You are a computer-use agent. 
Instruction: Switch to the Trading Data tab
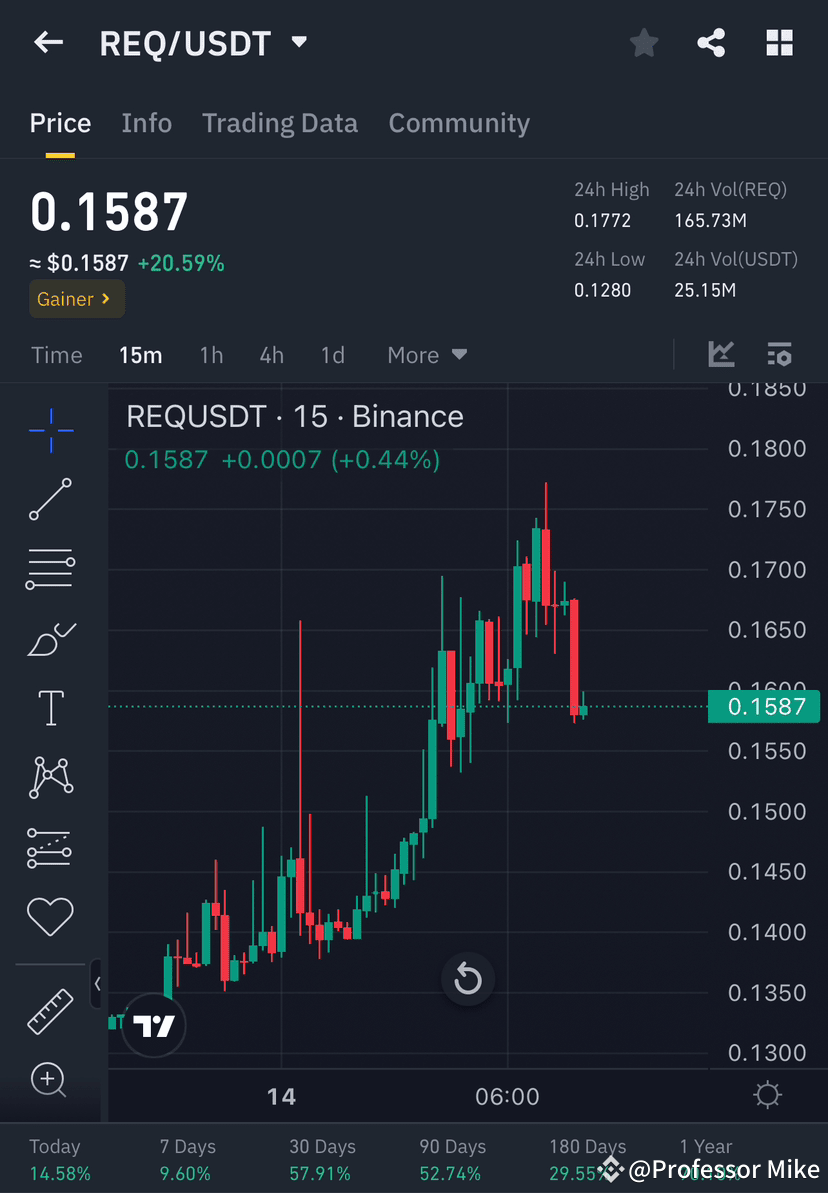pyautogui.click(x=280, y=122)
